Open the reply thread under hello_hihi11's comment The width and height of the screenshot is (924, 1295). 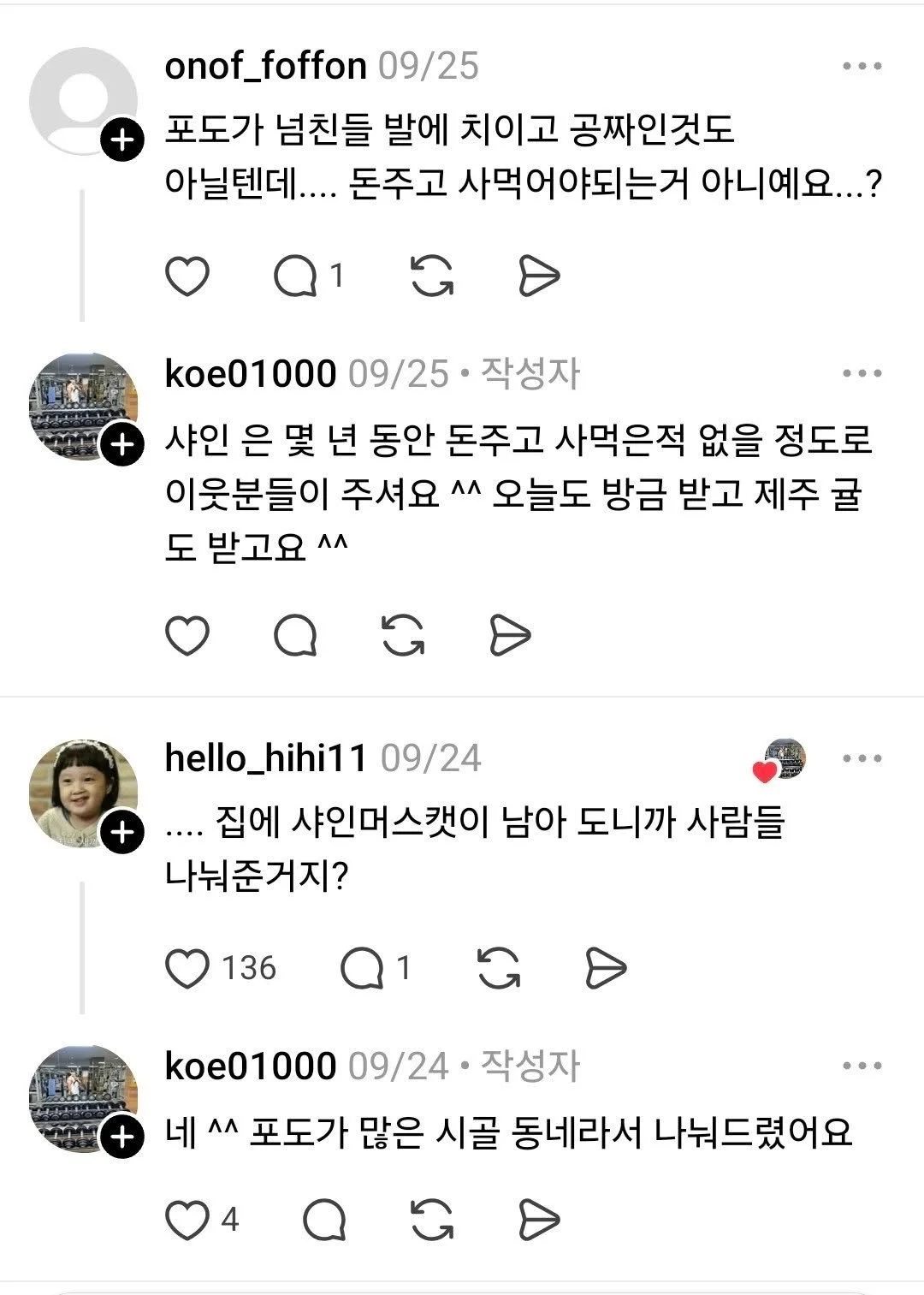point(362,968)
